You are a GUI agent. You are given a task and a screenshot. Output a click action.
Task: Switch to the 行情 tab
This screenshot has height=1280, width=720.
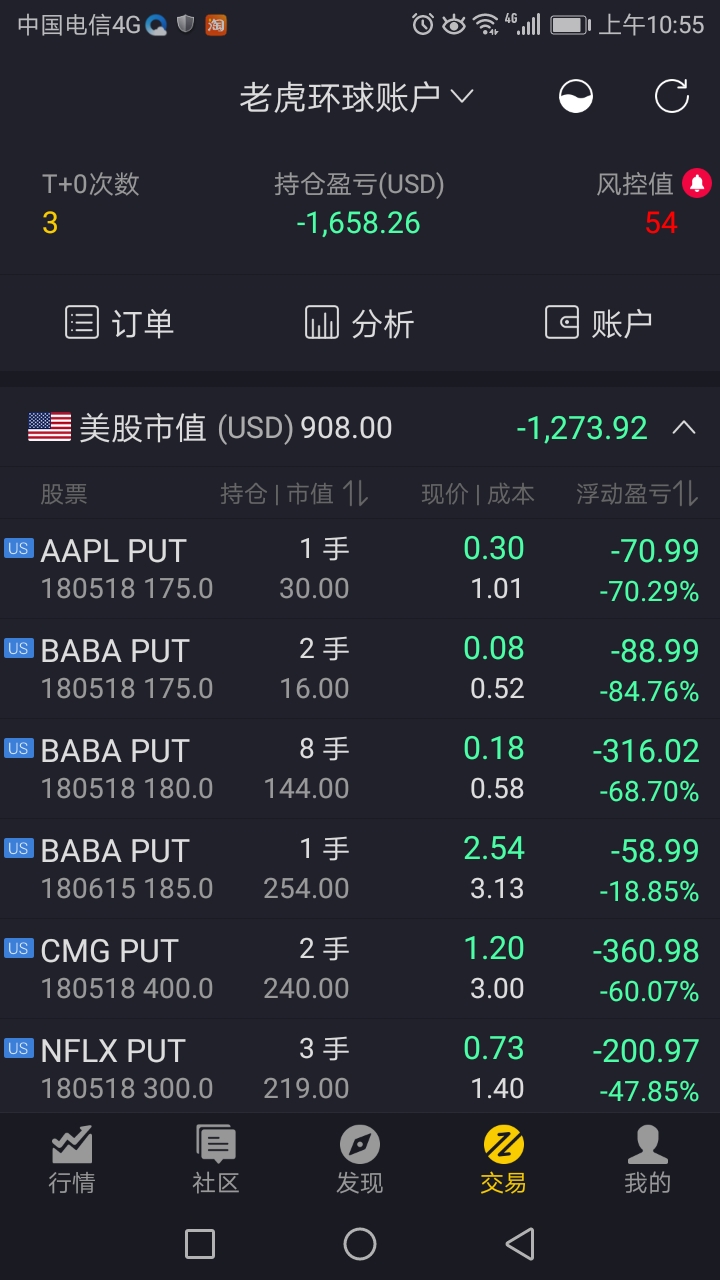point(72,1160)
